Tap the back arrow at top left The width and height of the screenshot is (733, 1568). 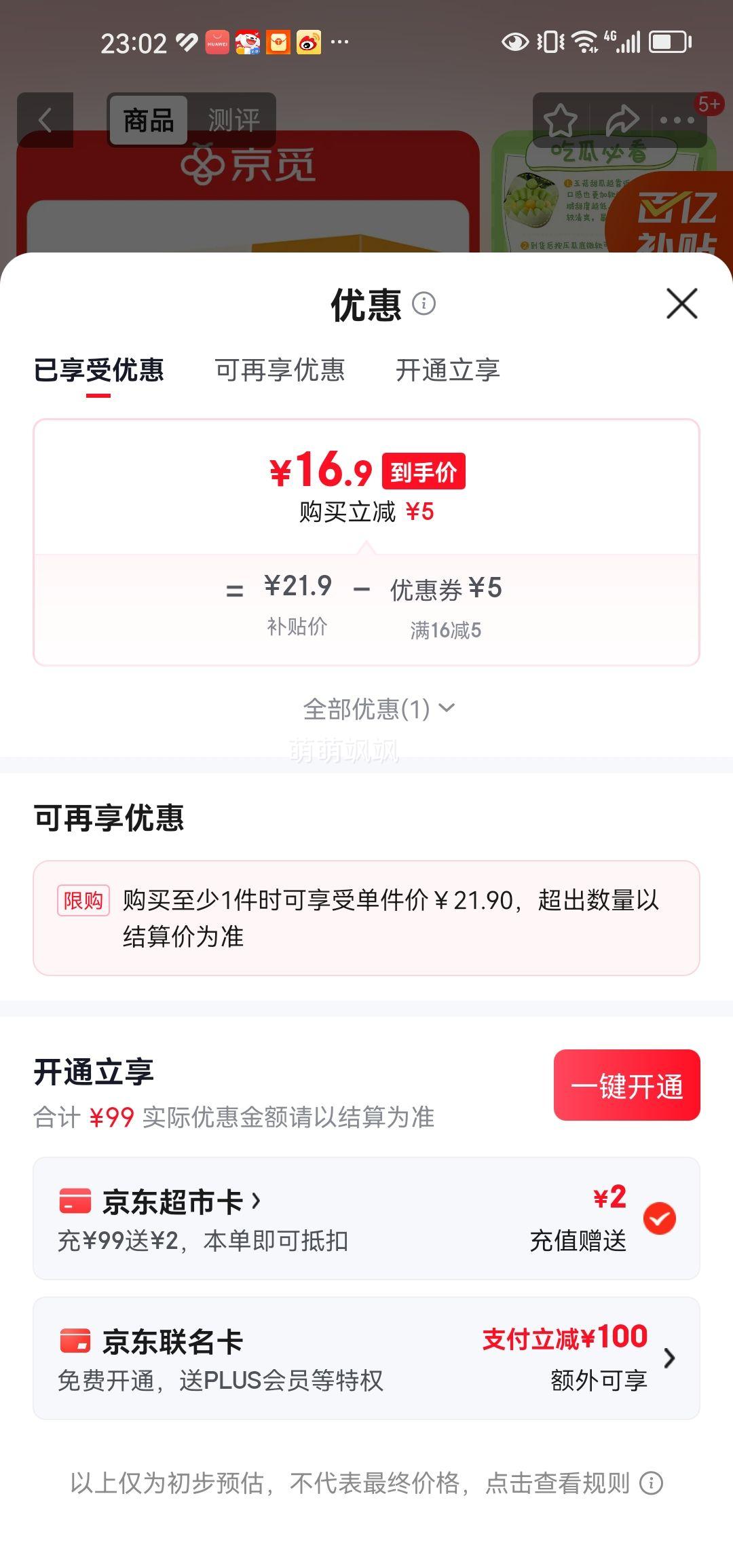click(45, 119)
